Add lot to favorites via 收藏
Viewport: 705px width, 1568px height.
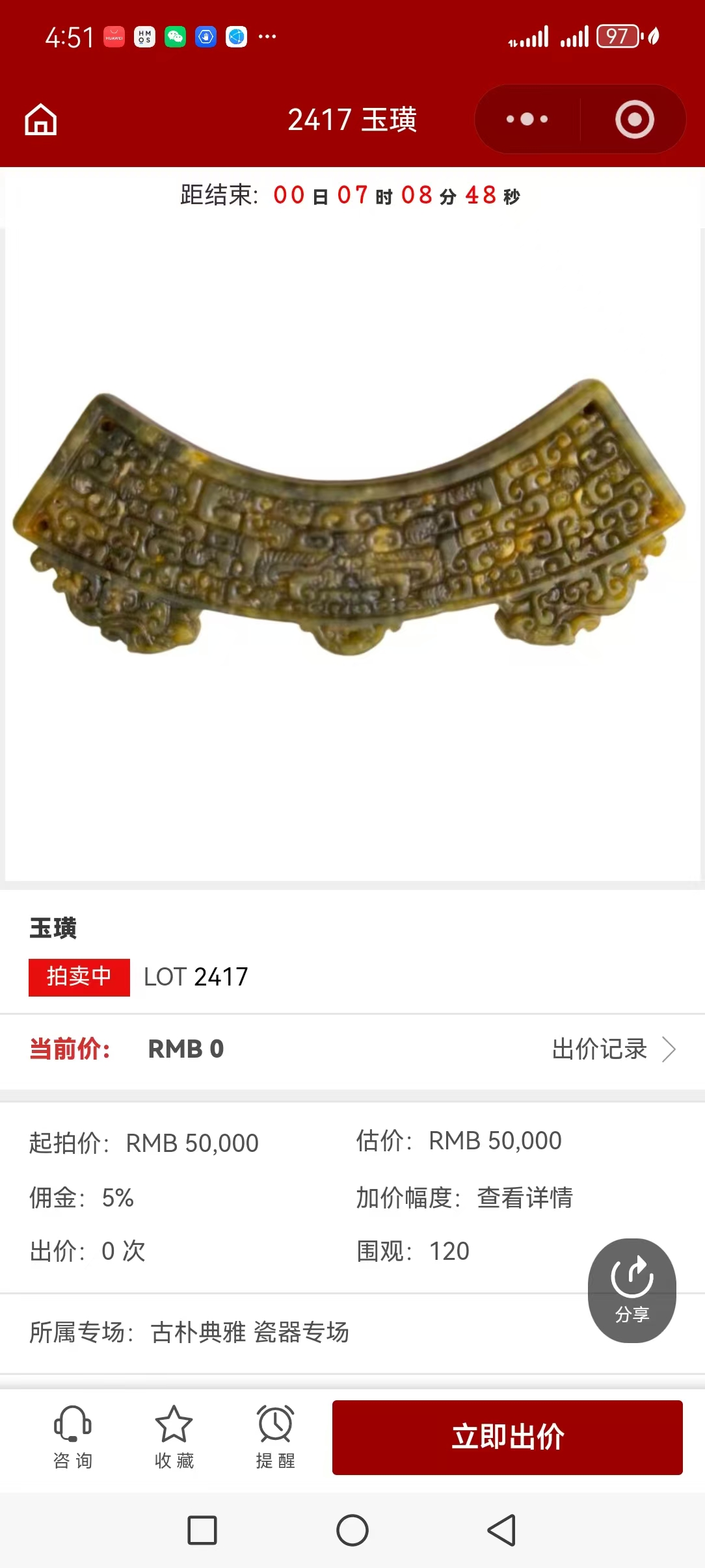click(174, 1437)
